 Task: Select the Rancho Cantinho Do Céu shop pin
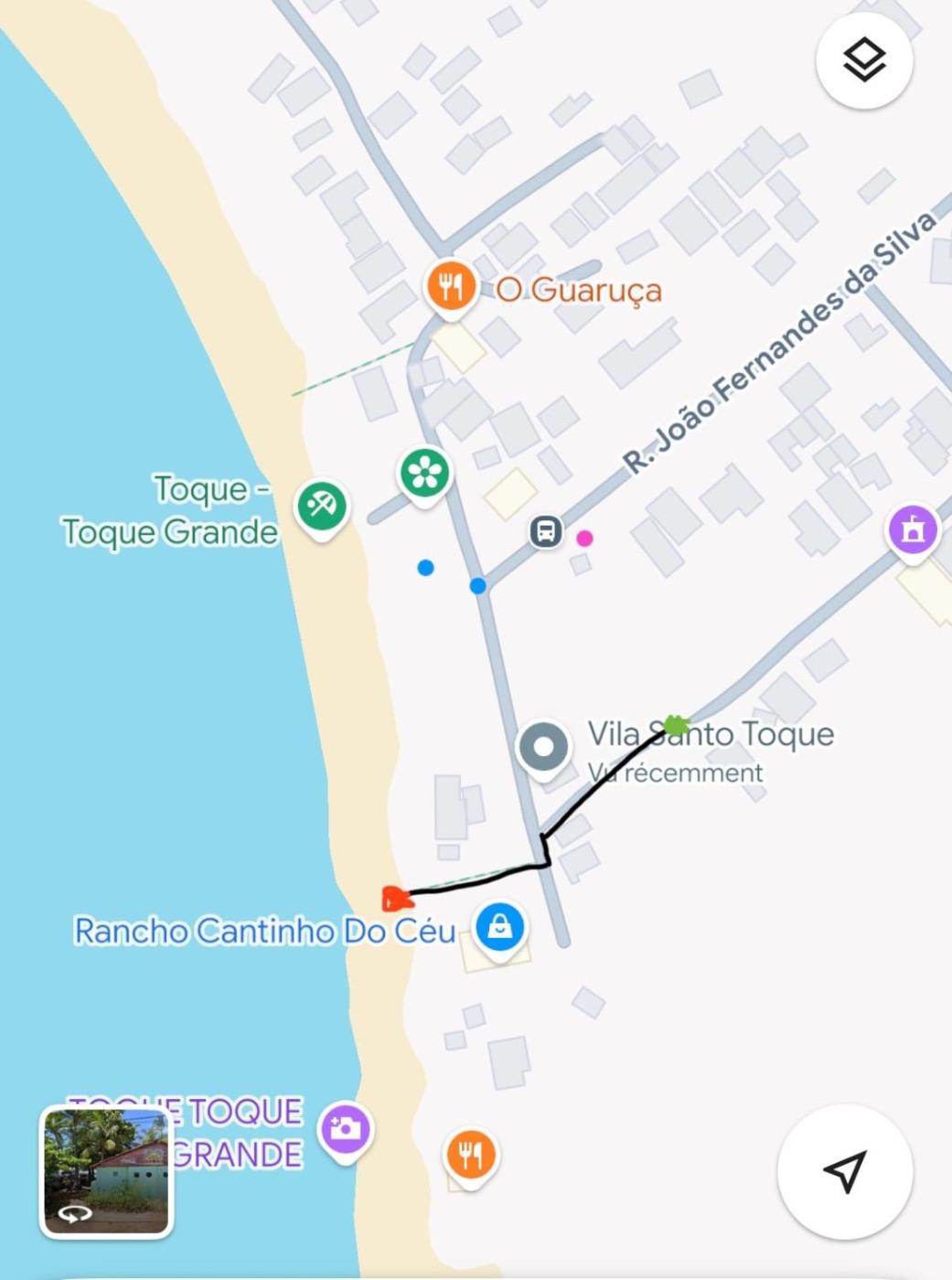point(500,927)
